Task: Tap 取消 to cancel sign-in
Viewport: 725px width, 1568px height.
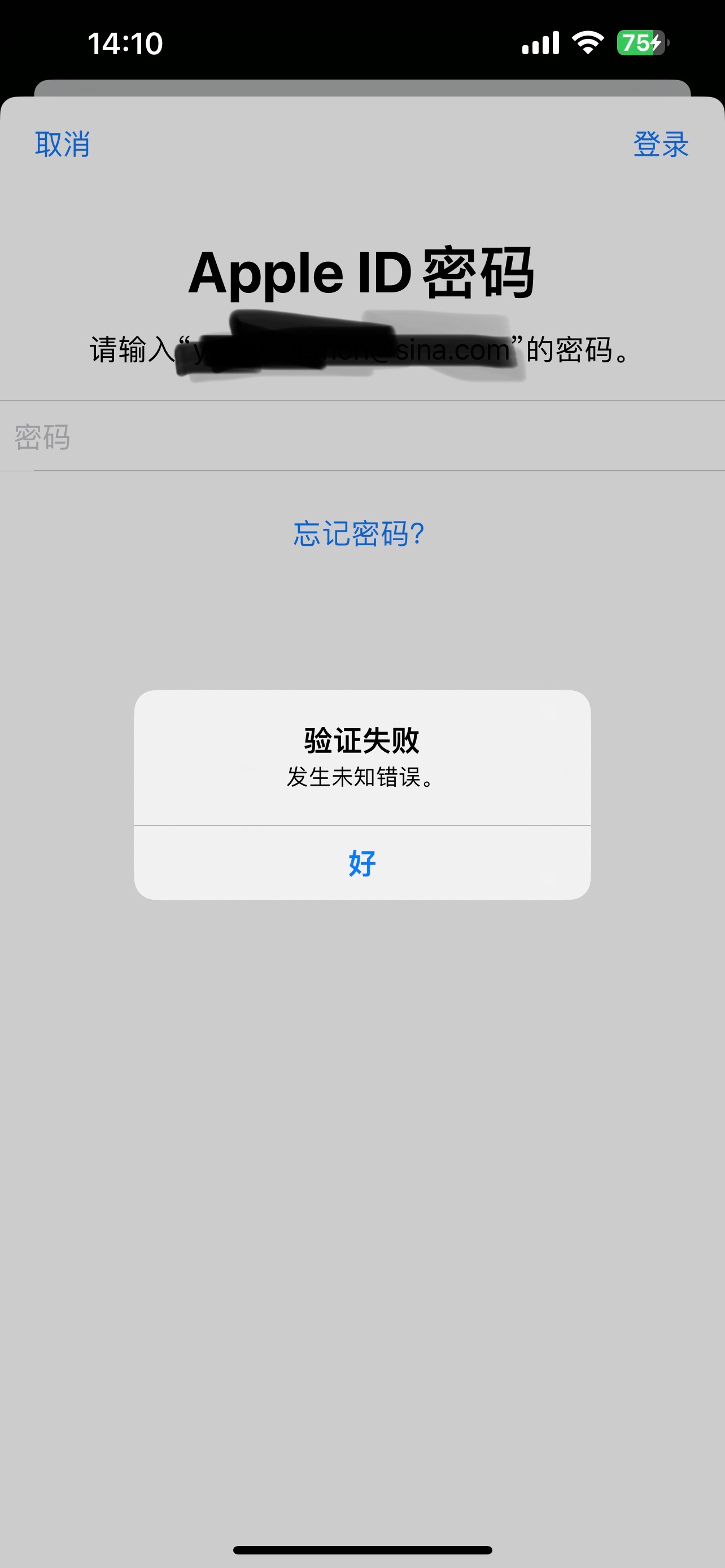Action: tap(62, 145)
